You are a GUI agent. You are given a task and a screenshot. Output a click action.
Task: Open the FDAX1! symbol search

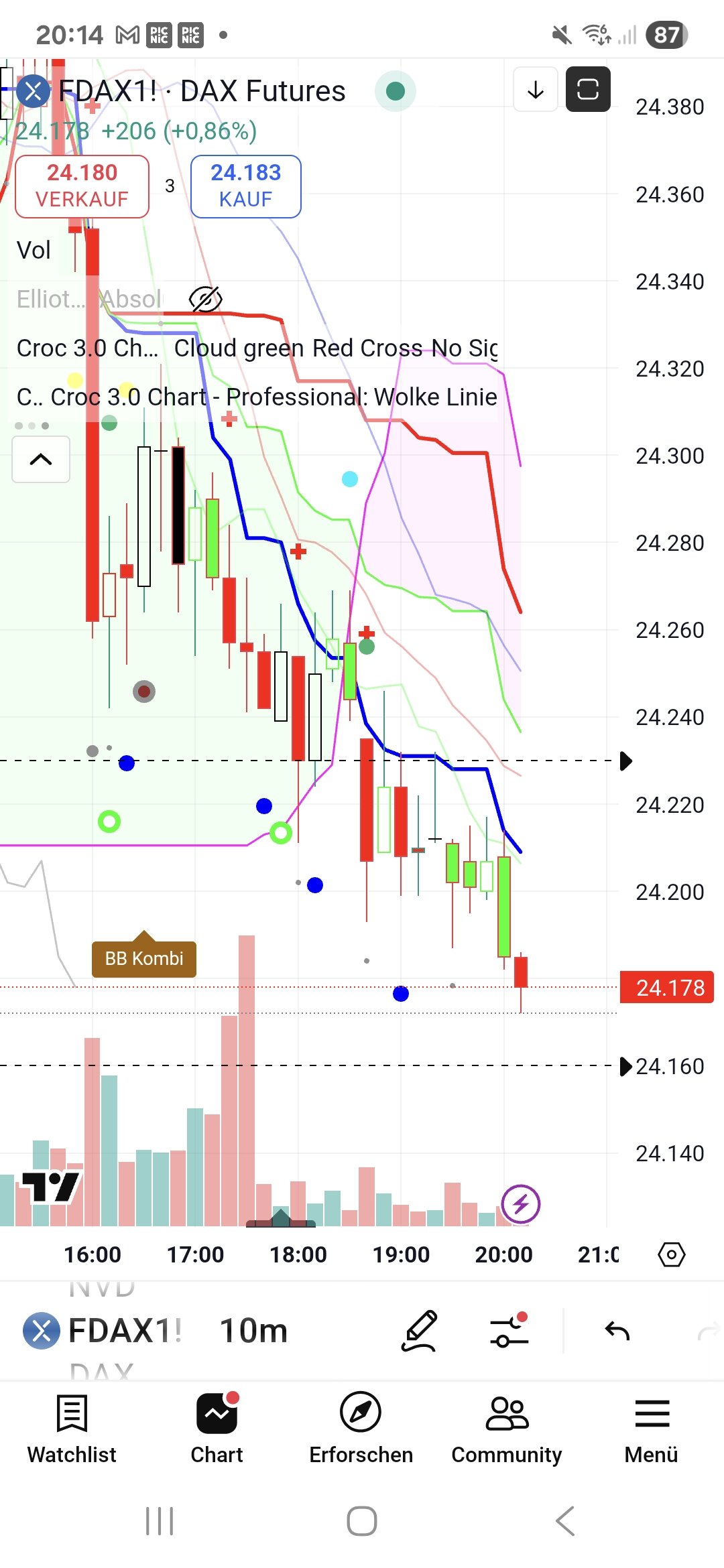point(107,1331)
